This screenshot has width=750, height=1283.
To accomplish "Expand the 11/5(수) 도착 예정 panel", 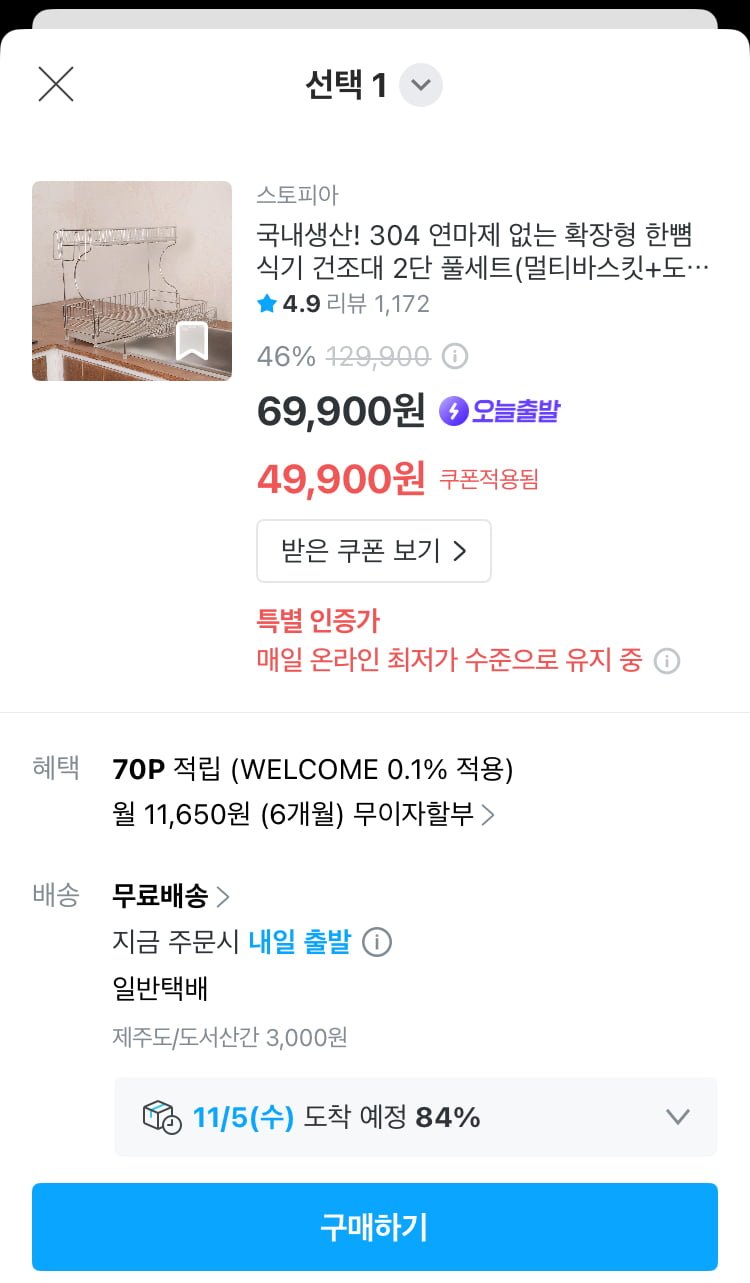I will click(x=678, y=1117).
